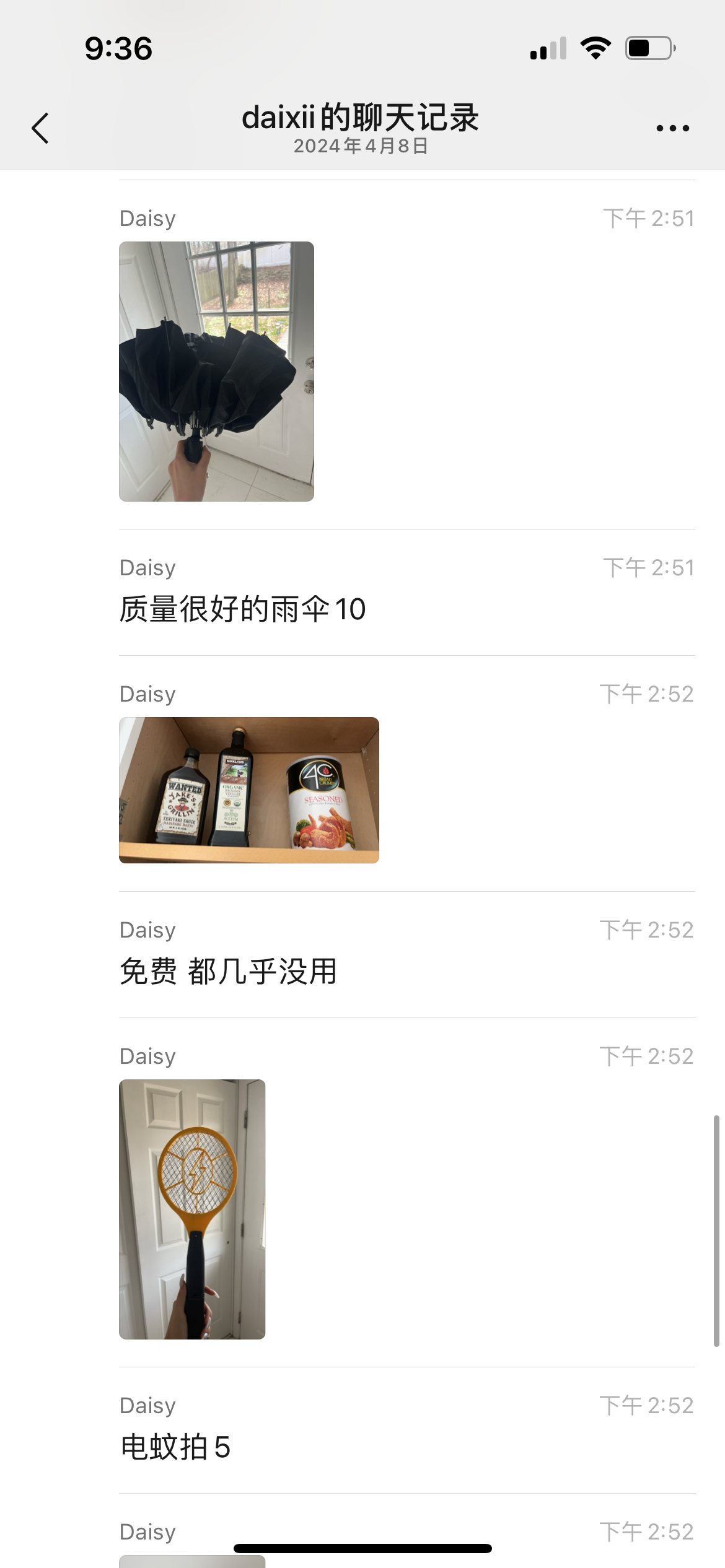The height and width of the screenshot is (1568, 725).
Task: Open the electric mosquito swatter photo
Action: pos(192,1209)
